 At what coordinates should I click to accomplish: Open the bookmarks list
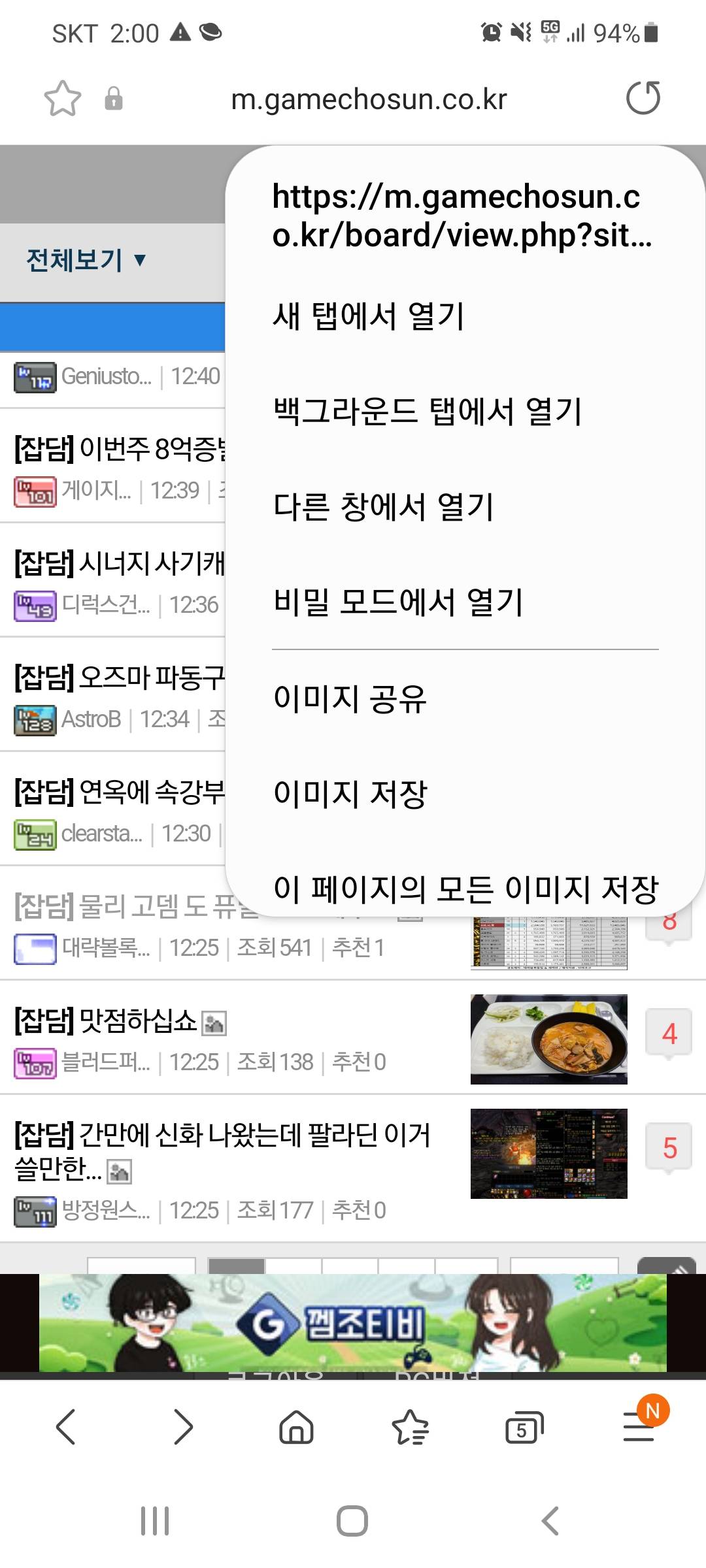coord(409,1427)
